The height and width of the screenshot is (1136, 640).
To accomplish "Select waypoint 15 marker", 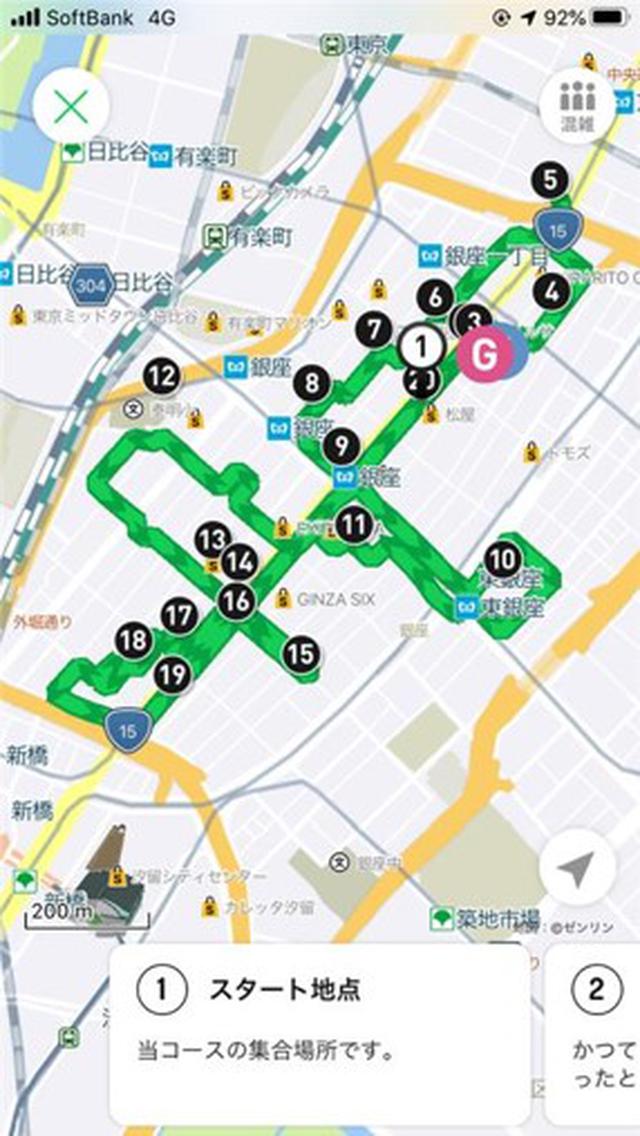I will (301, 654).
